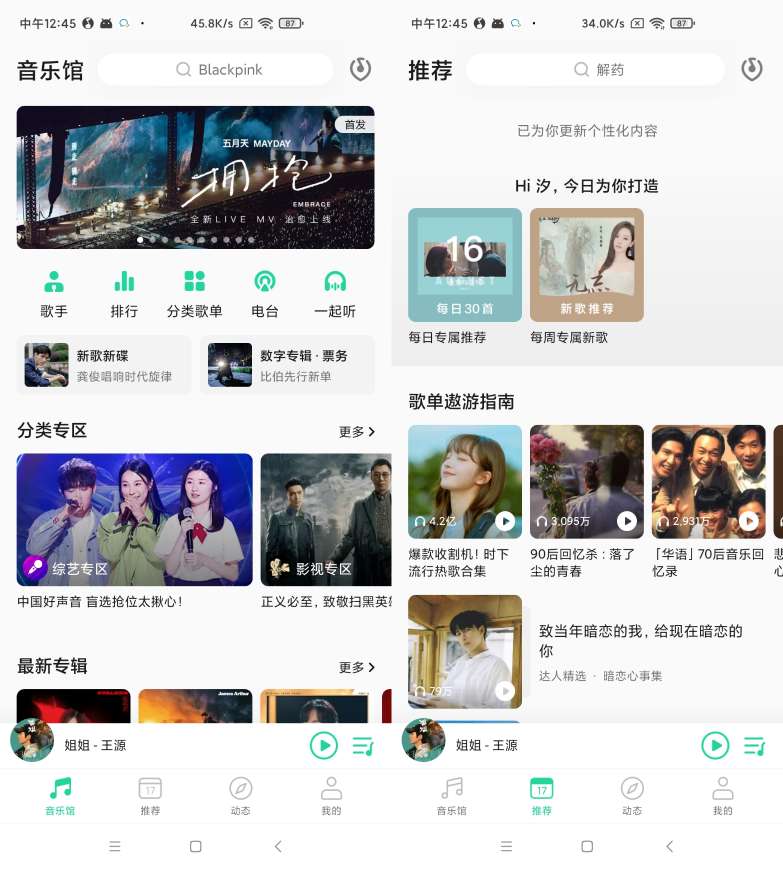
Task: Open the 影视专区 card
Action: [x=325, y=519]
